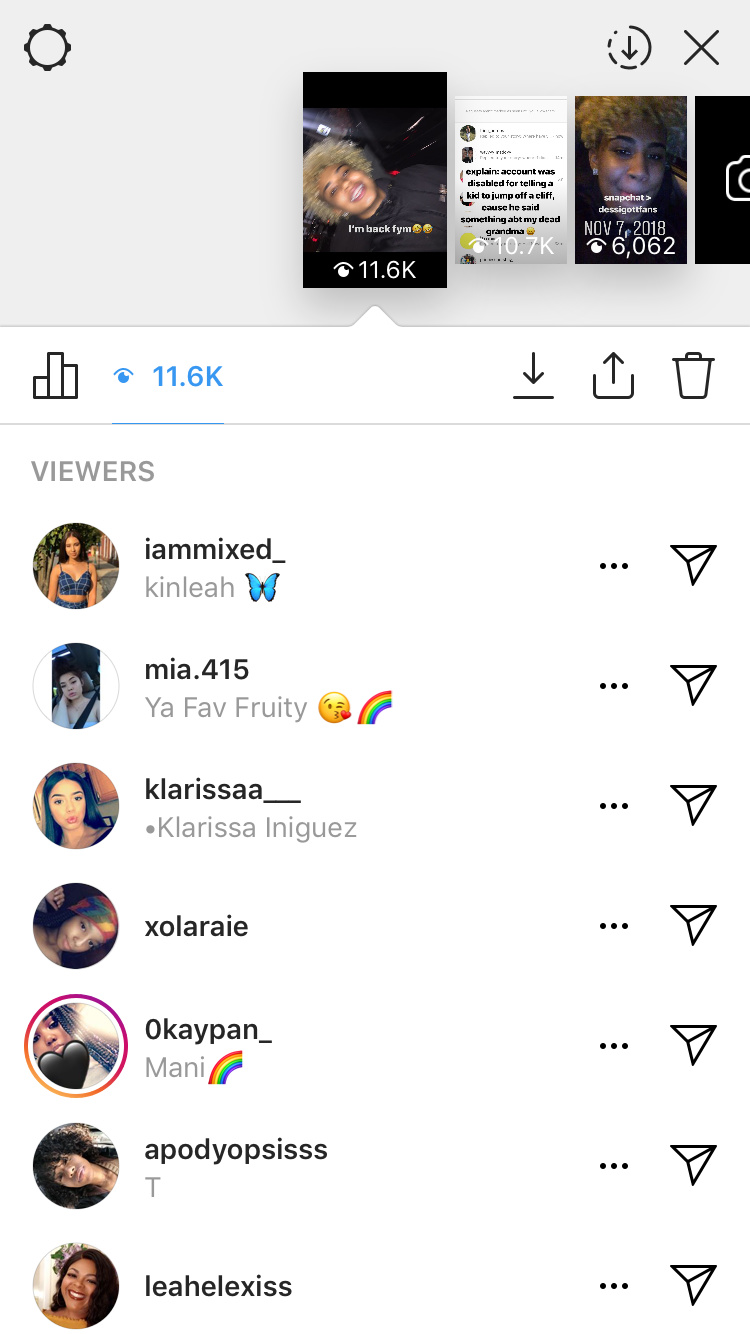Open mia.415's profile row
Image resolution: width=750 pixels, height=1334 pixels.
point(375,686)
